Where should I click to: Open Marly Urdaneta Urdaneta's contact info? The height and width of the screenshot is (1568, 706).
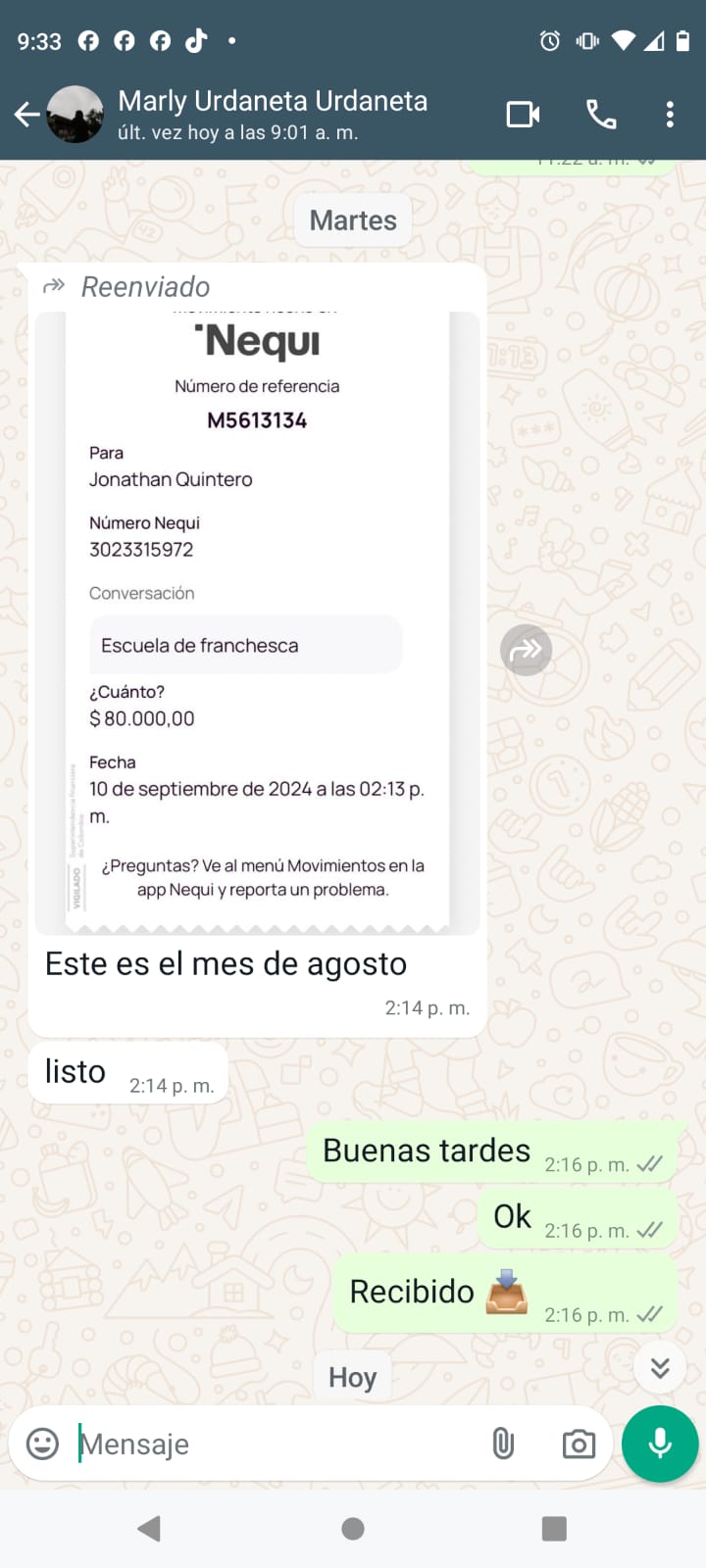[x=273, y=114]
